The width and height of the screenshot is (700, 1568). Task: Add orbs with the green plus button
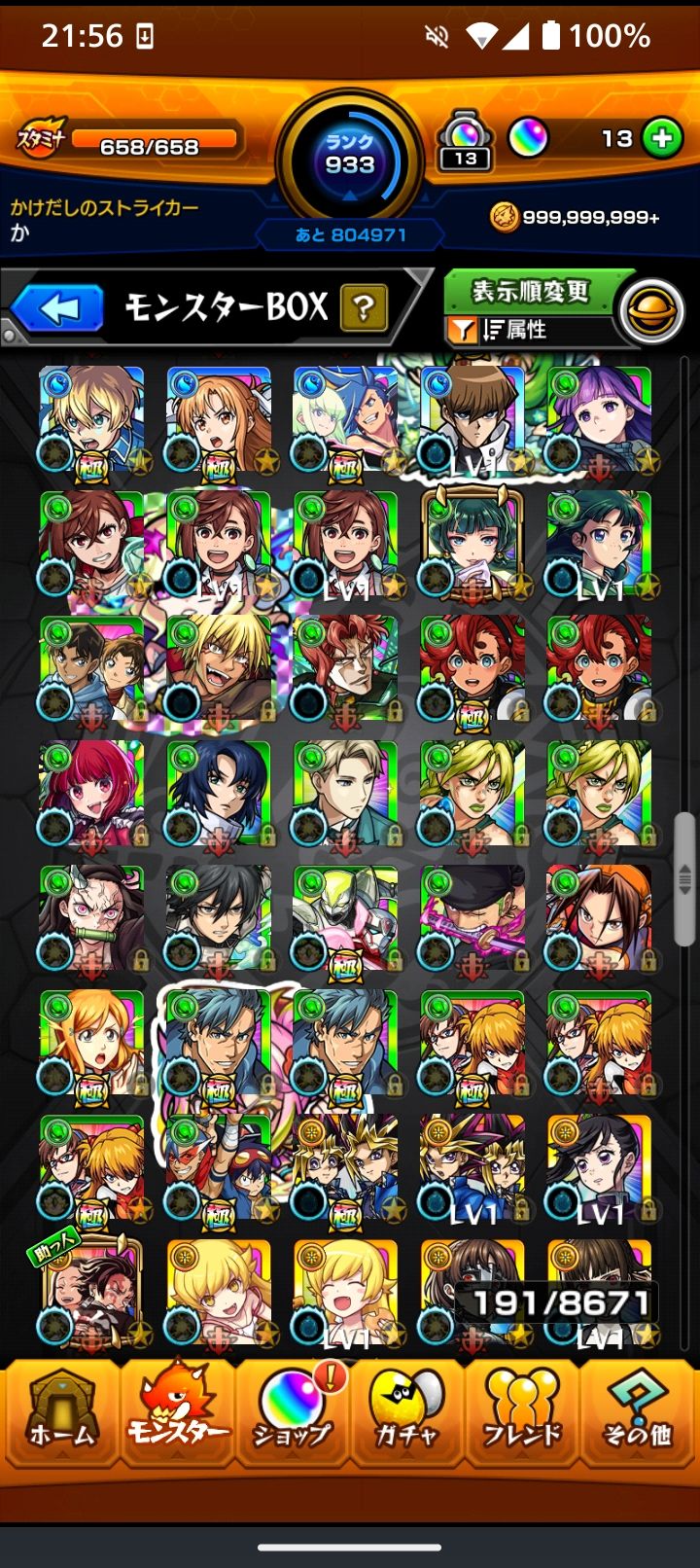pos(662,138)
